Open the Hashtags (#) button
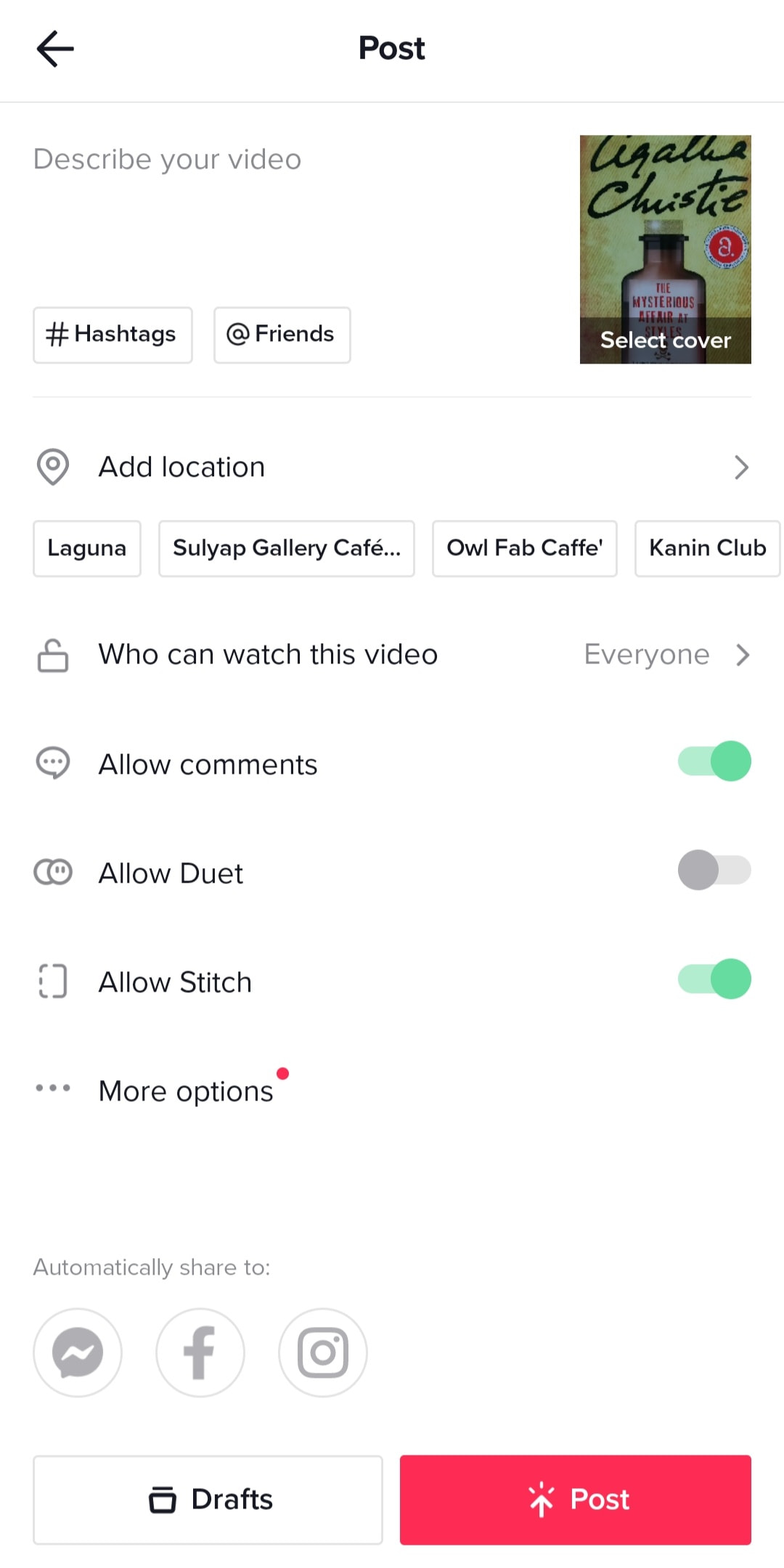Image resolution: width=784 pixels, height=1568 pixels. 113,335
